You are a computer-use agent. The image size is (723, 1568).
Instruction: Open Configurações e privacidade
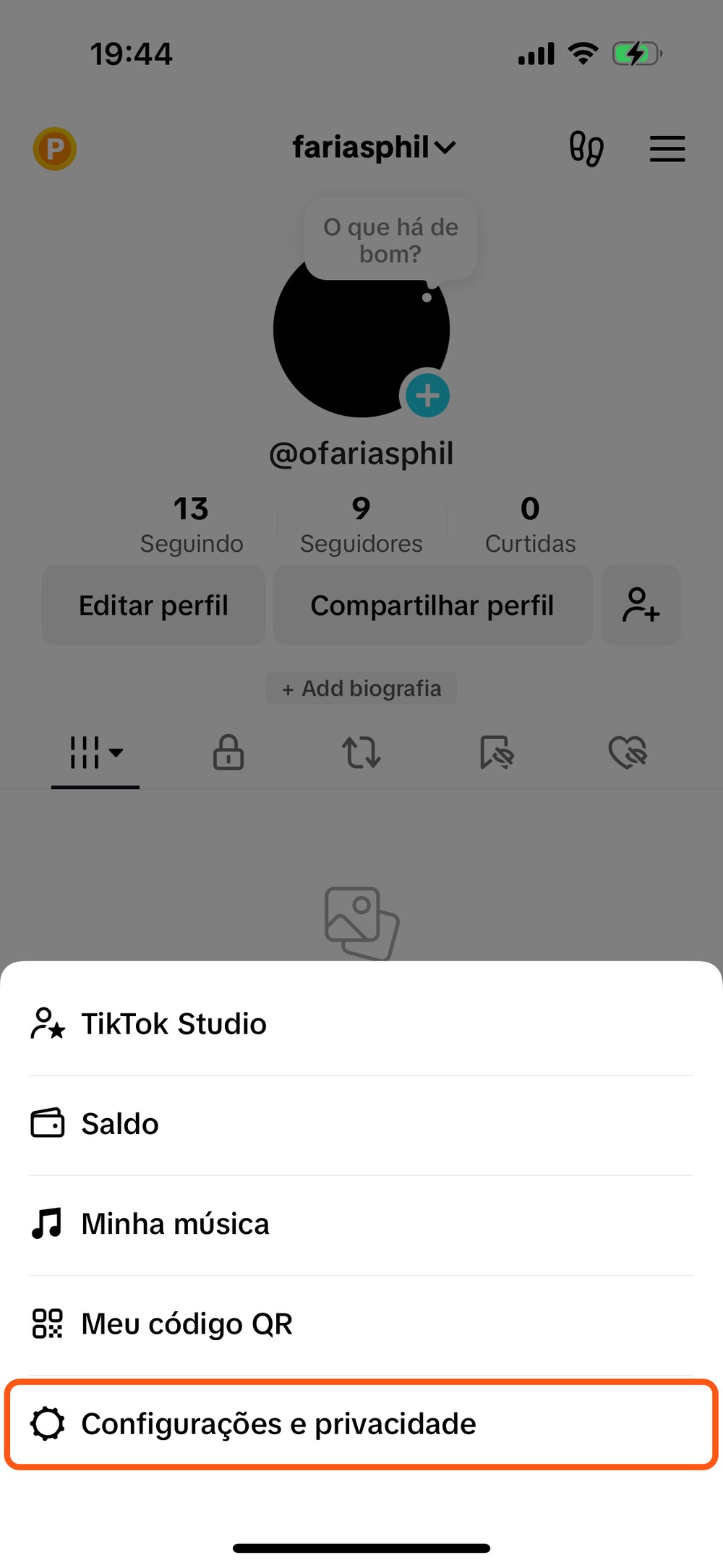click(278, 1423)
